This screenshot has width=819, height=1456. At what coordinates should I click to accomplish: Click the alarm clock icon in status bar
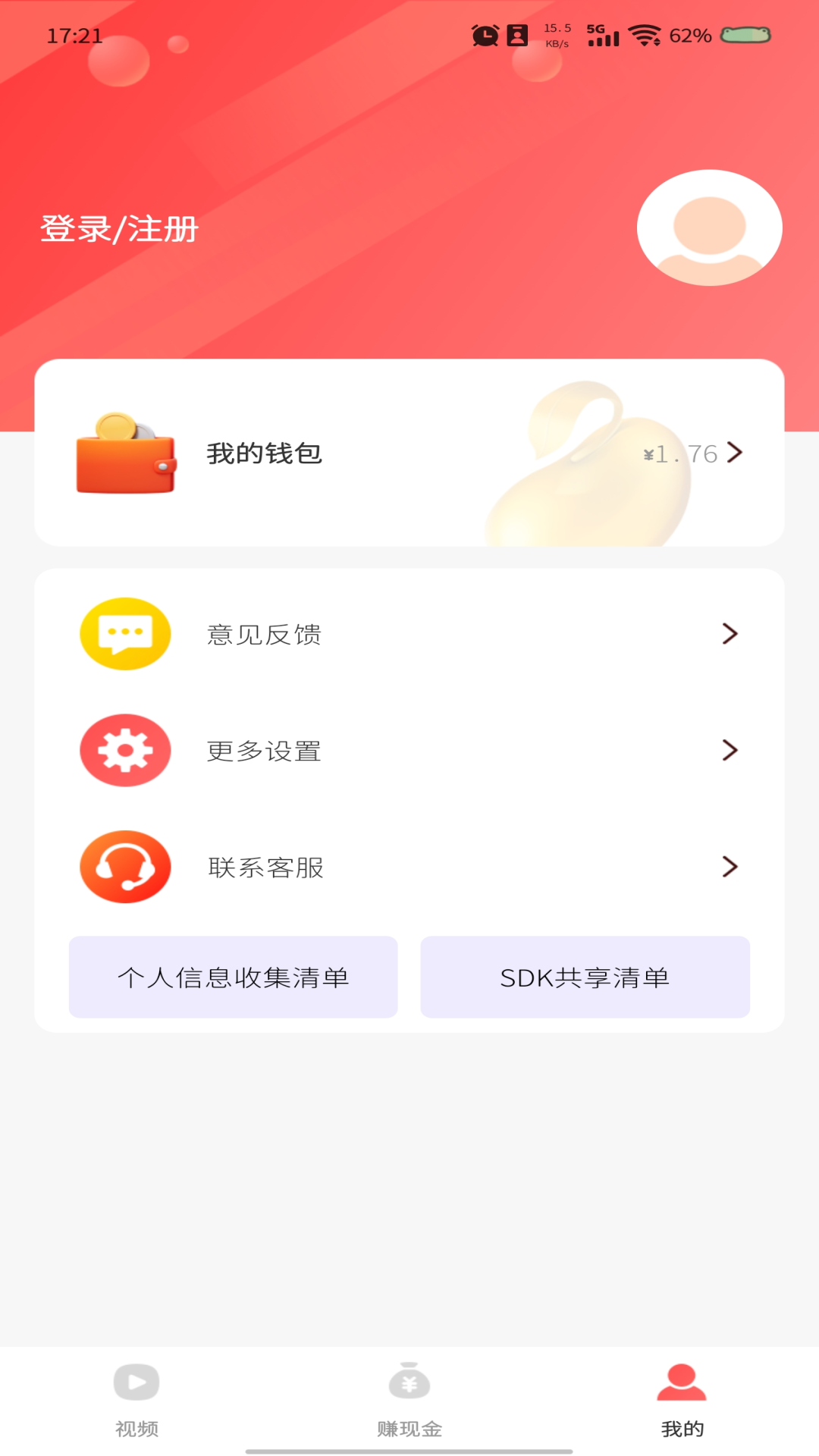click(x=483, y=35)
